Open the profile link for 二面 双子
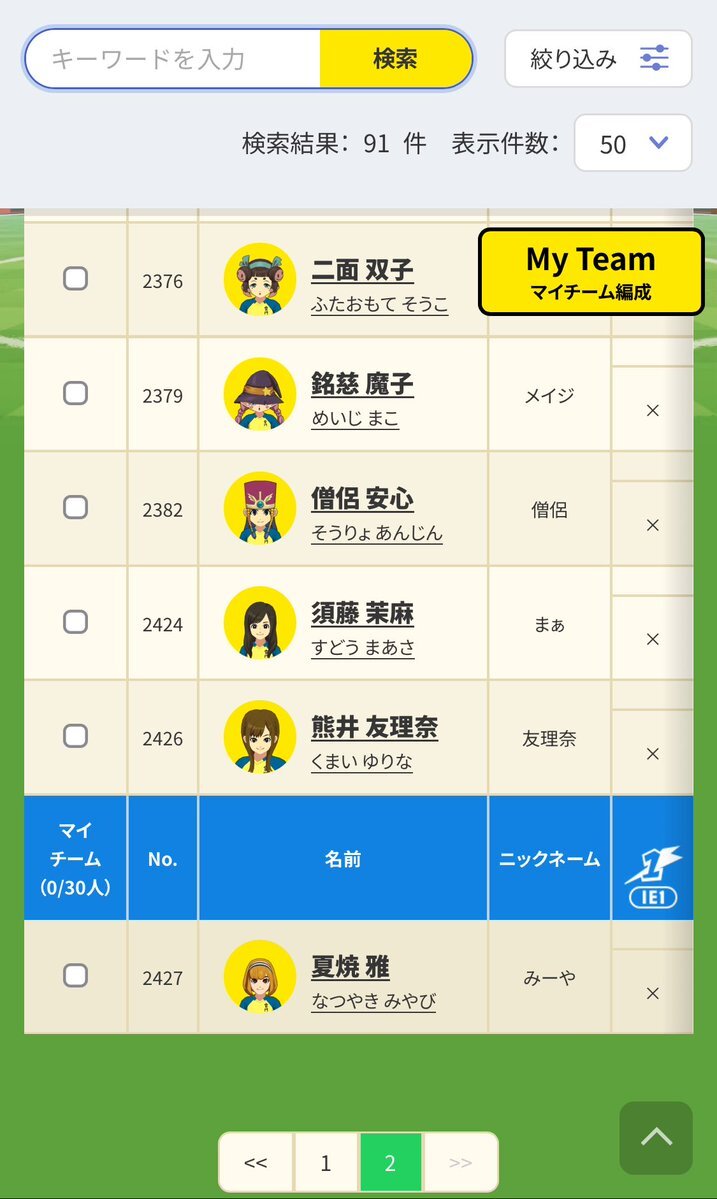 (x=362, y=270)
